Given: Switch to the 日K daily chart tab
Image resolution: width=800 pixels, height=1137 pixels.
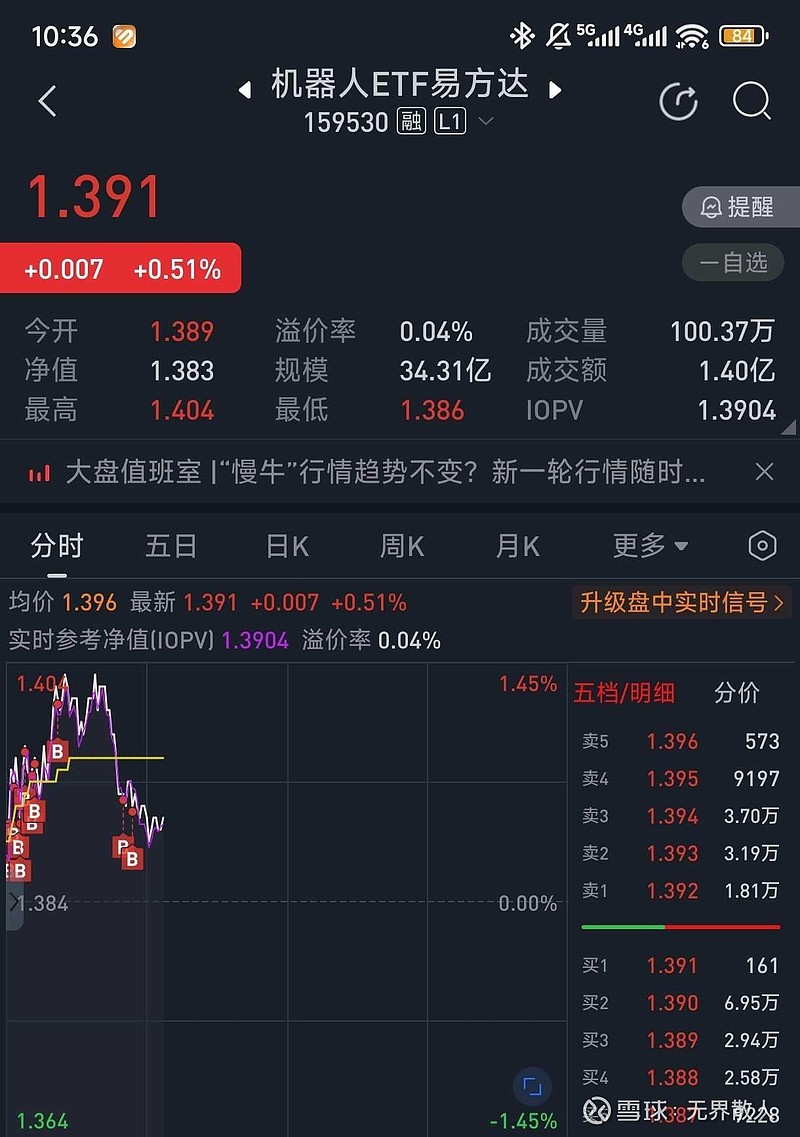Looking at the screenshot, I should coord(286,546).
